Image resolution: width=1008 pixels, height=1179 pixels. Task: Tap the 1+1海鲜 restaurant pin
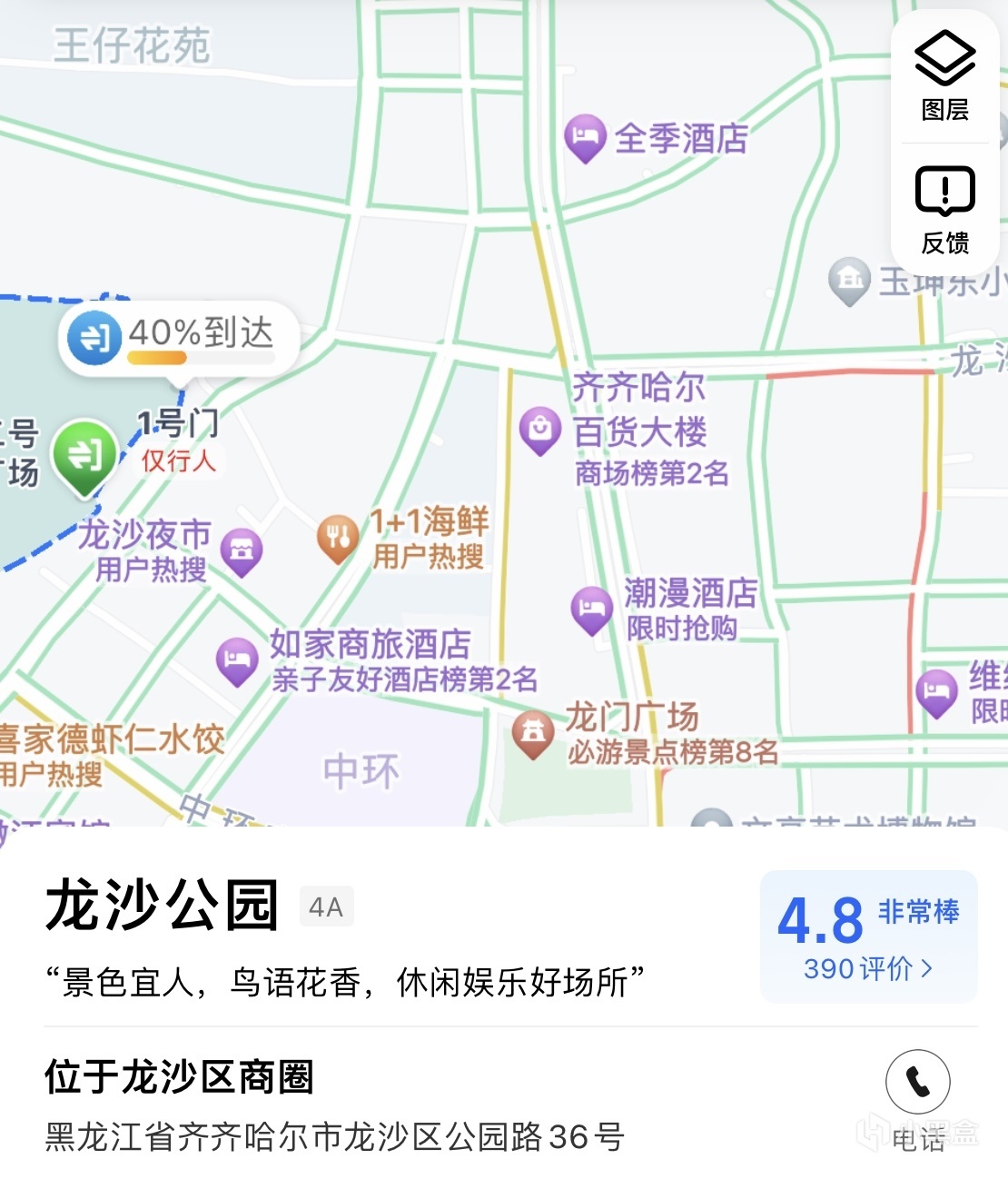[338, 538]
